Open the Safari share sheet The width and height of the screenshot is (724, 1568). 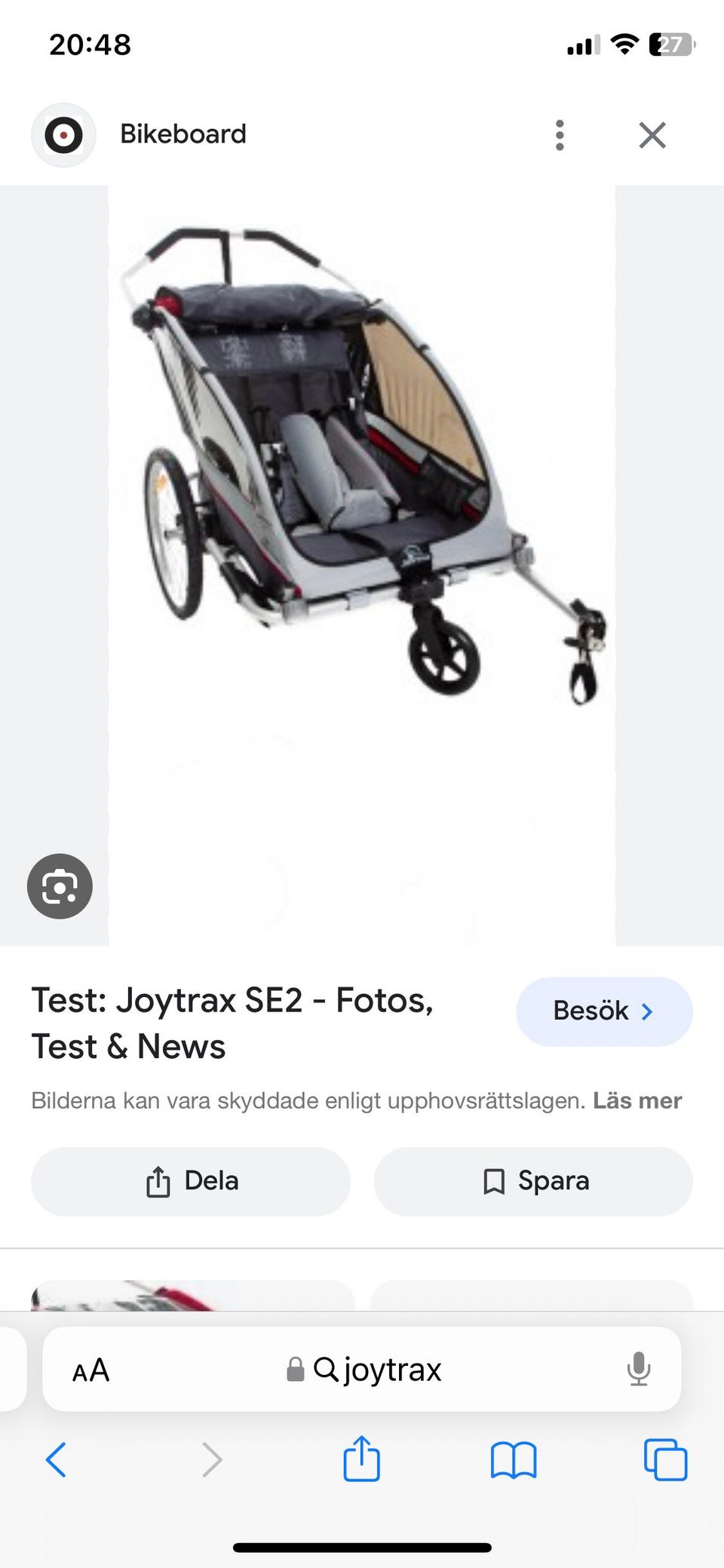[x=361, y=1459]
